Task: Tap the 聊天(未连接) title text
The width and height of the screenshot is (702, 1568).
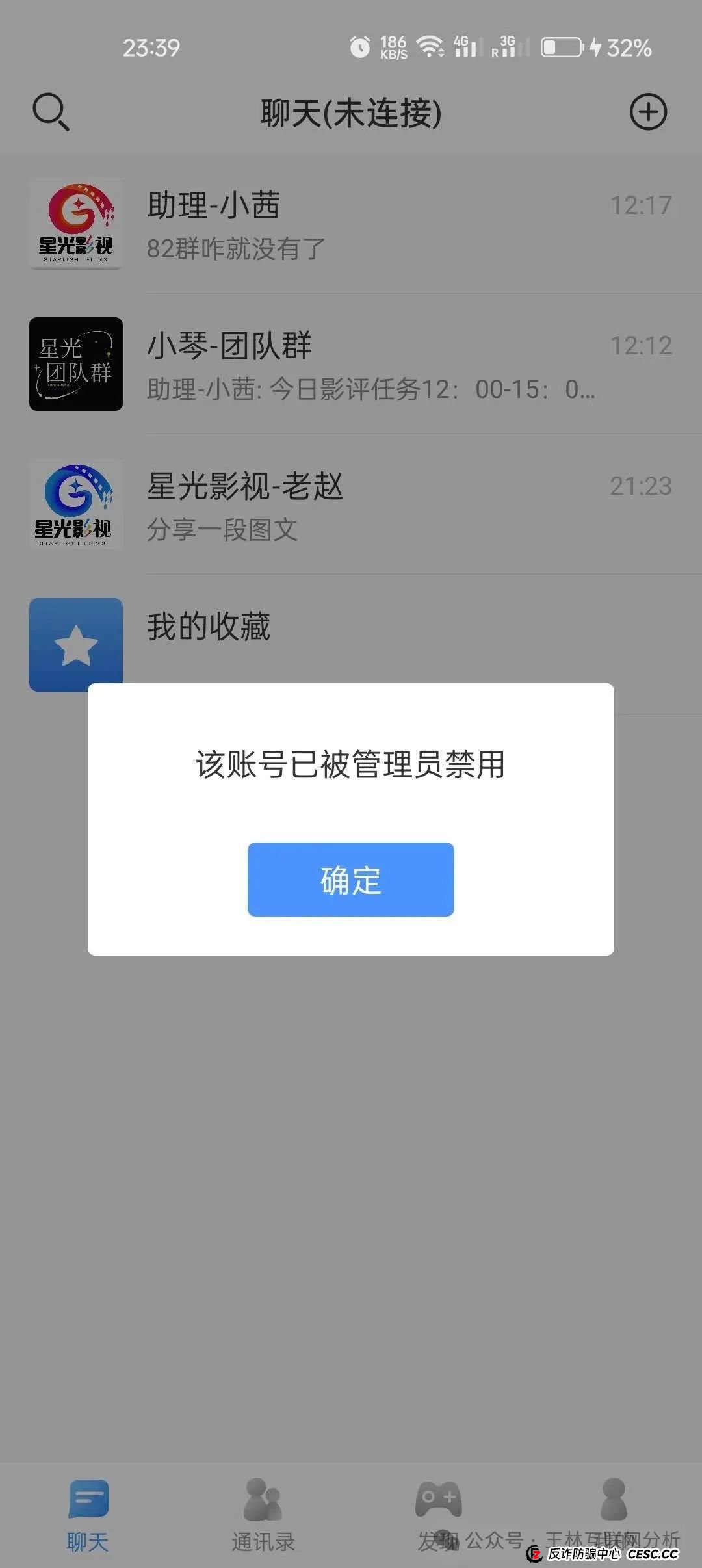Action: (x=351, y=112)
